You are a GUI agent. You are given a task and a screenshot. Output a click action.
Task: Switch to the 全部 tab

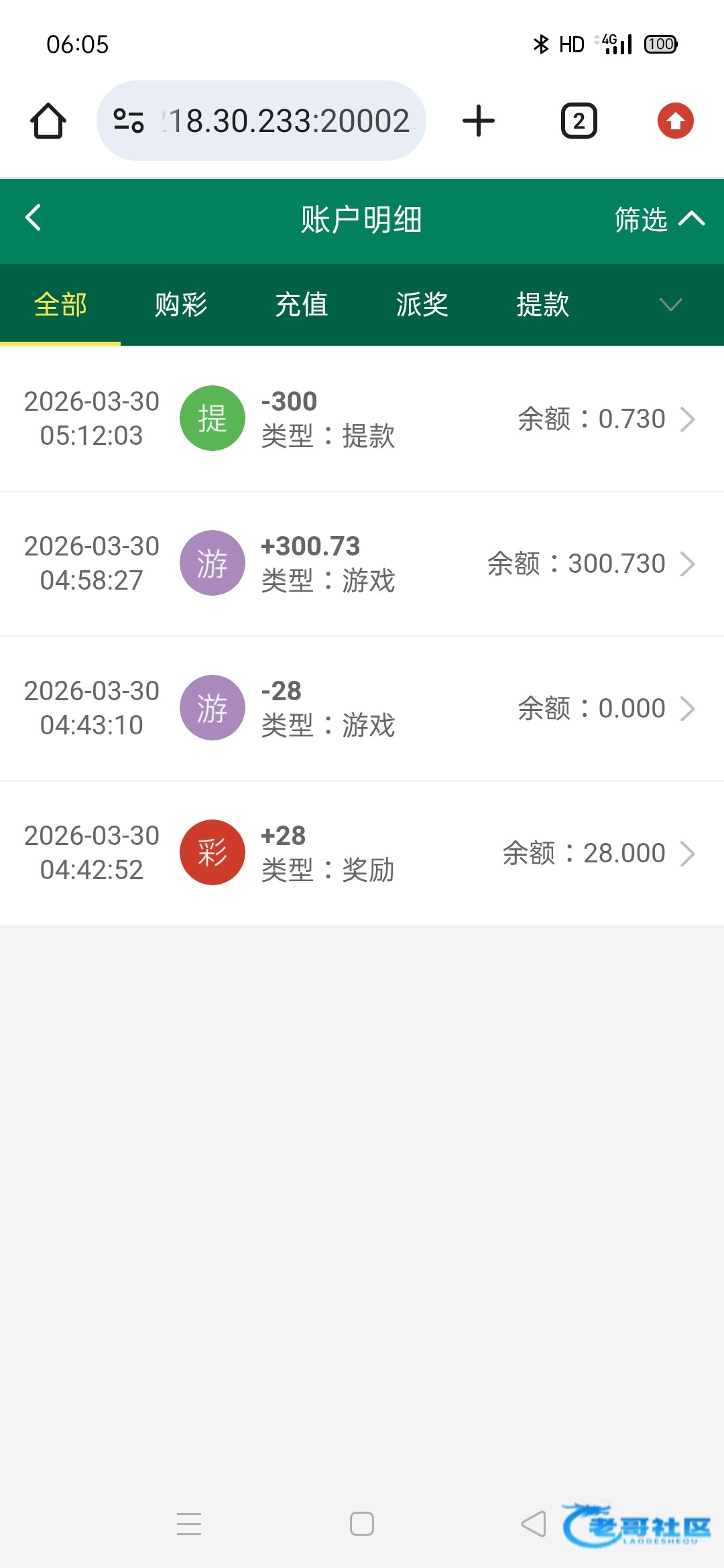pos(60,305)
